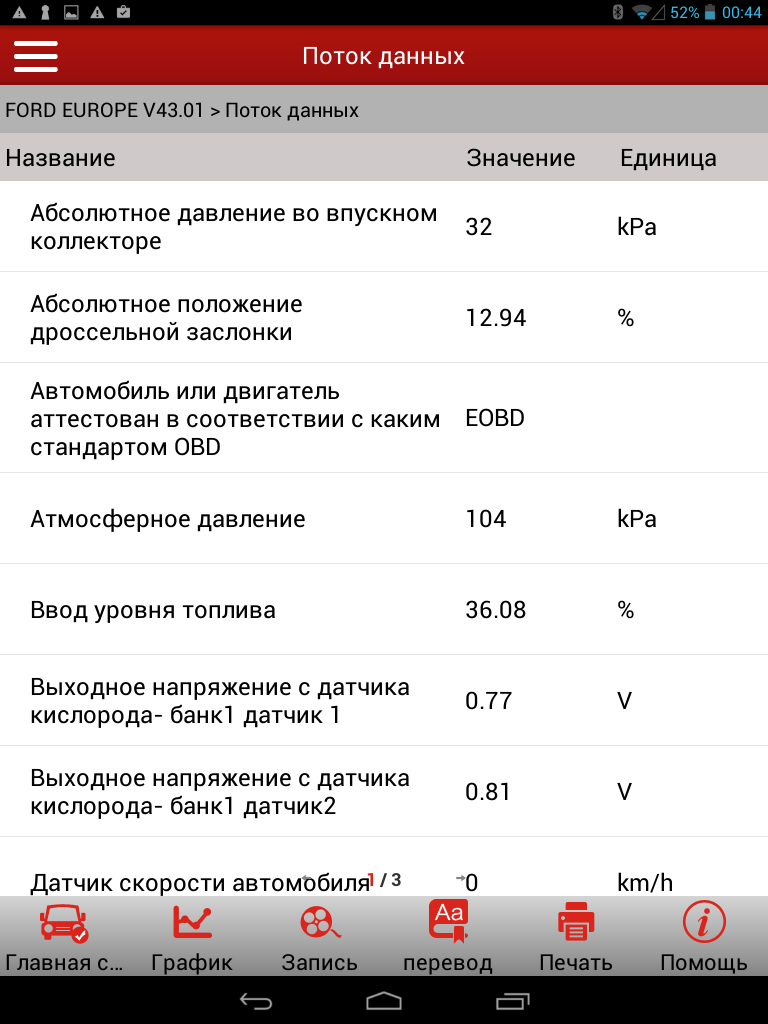Open the hamburger drawer menu

point(35,56)
